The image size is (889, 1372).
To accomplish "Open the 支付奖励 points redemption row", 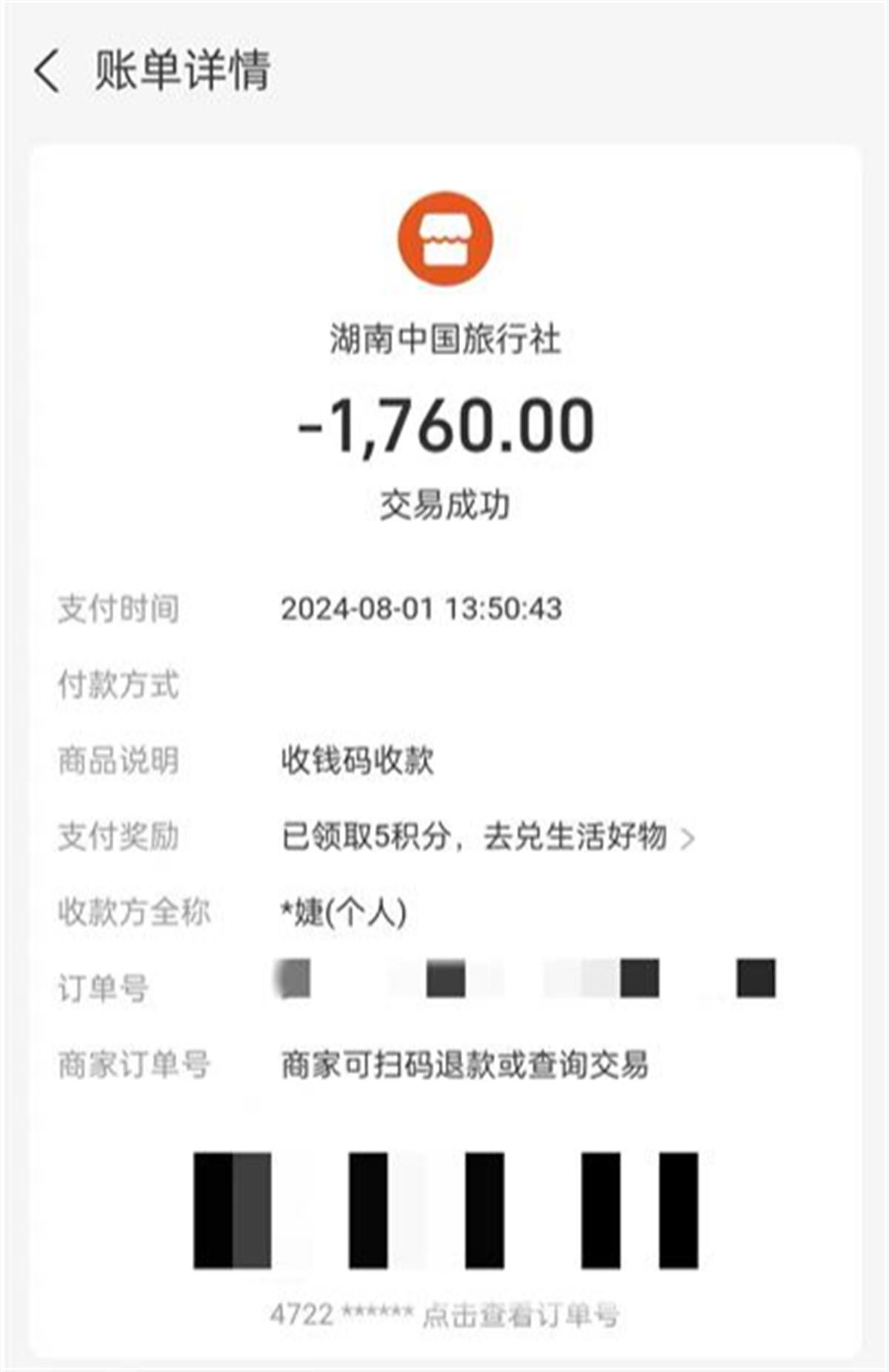I will (x=487, y=837).
